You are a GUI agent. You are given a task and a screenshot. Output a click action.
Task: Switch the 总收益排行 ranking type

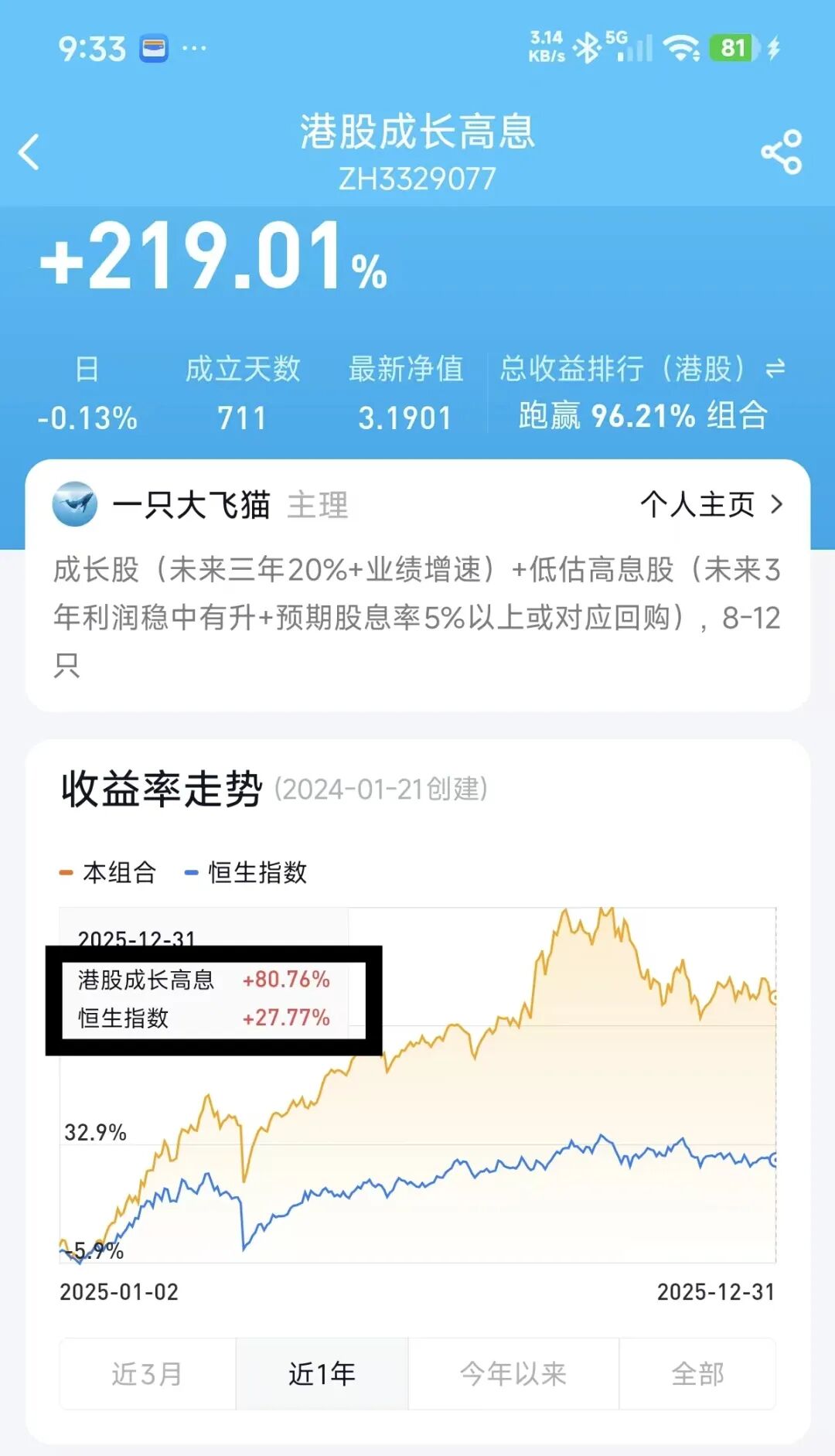pyautogui.click(x=775, y=369)
